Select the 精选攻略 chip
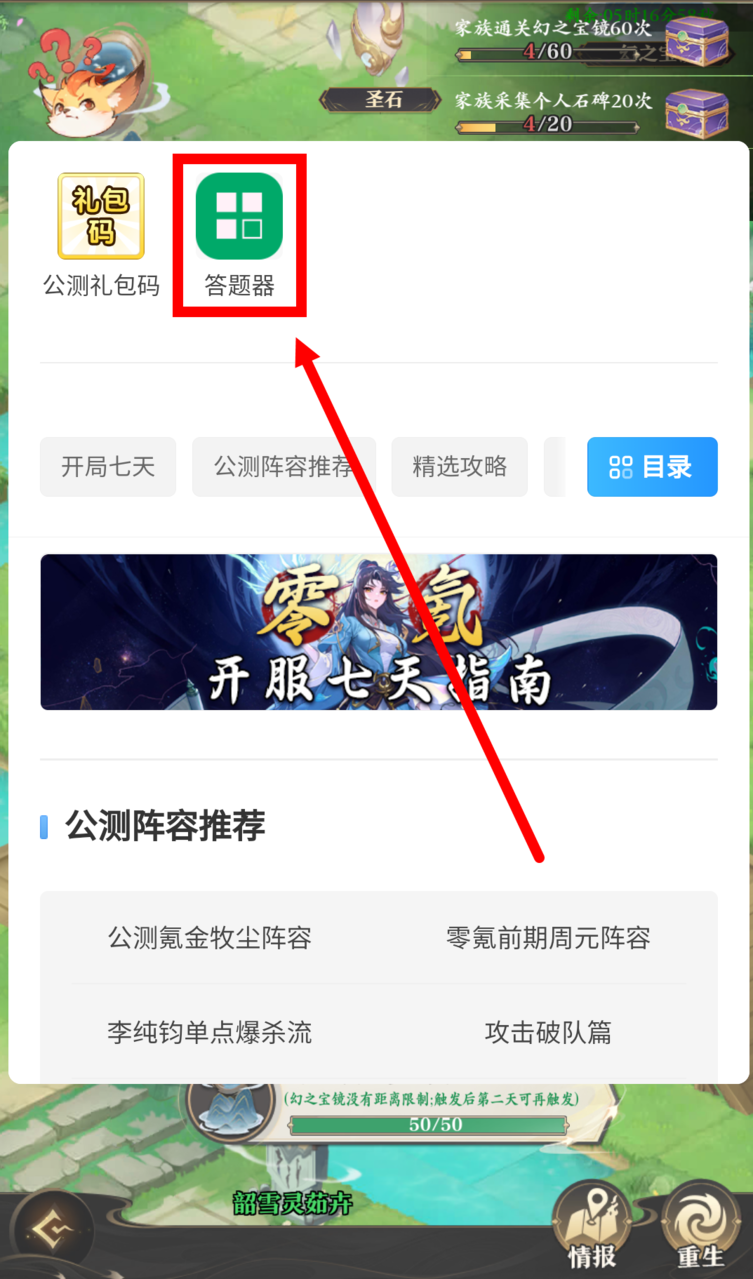This screenshot has width=753, height=1279. 459,466
